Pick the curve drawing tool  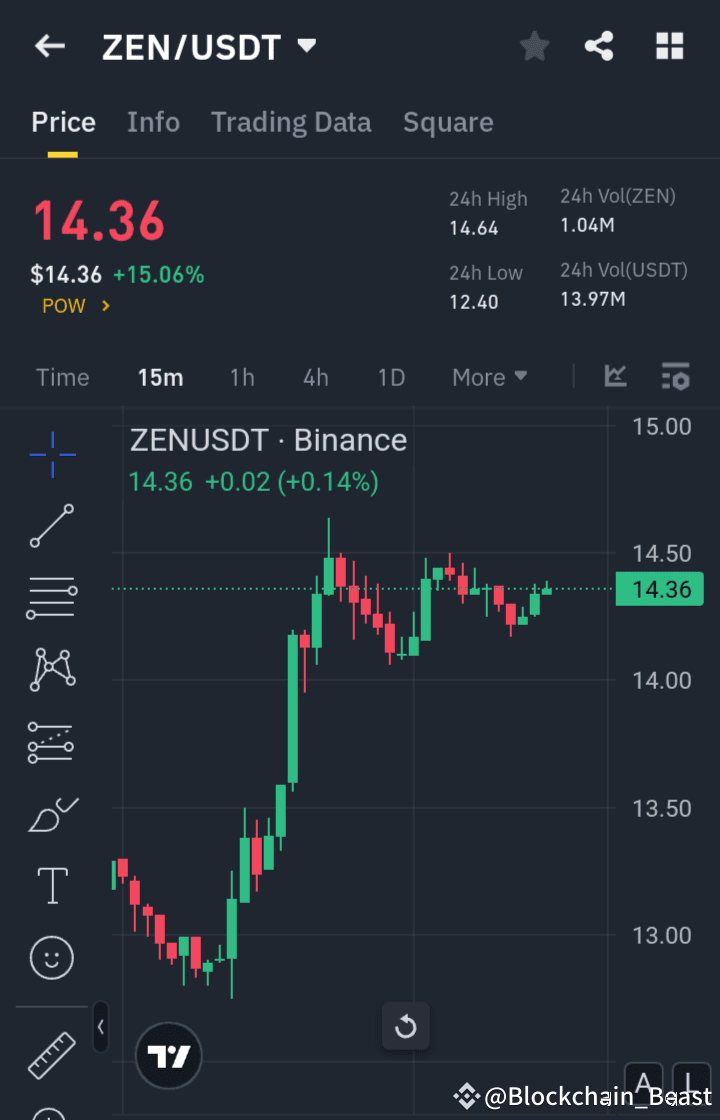click(x=51, y=813)
